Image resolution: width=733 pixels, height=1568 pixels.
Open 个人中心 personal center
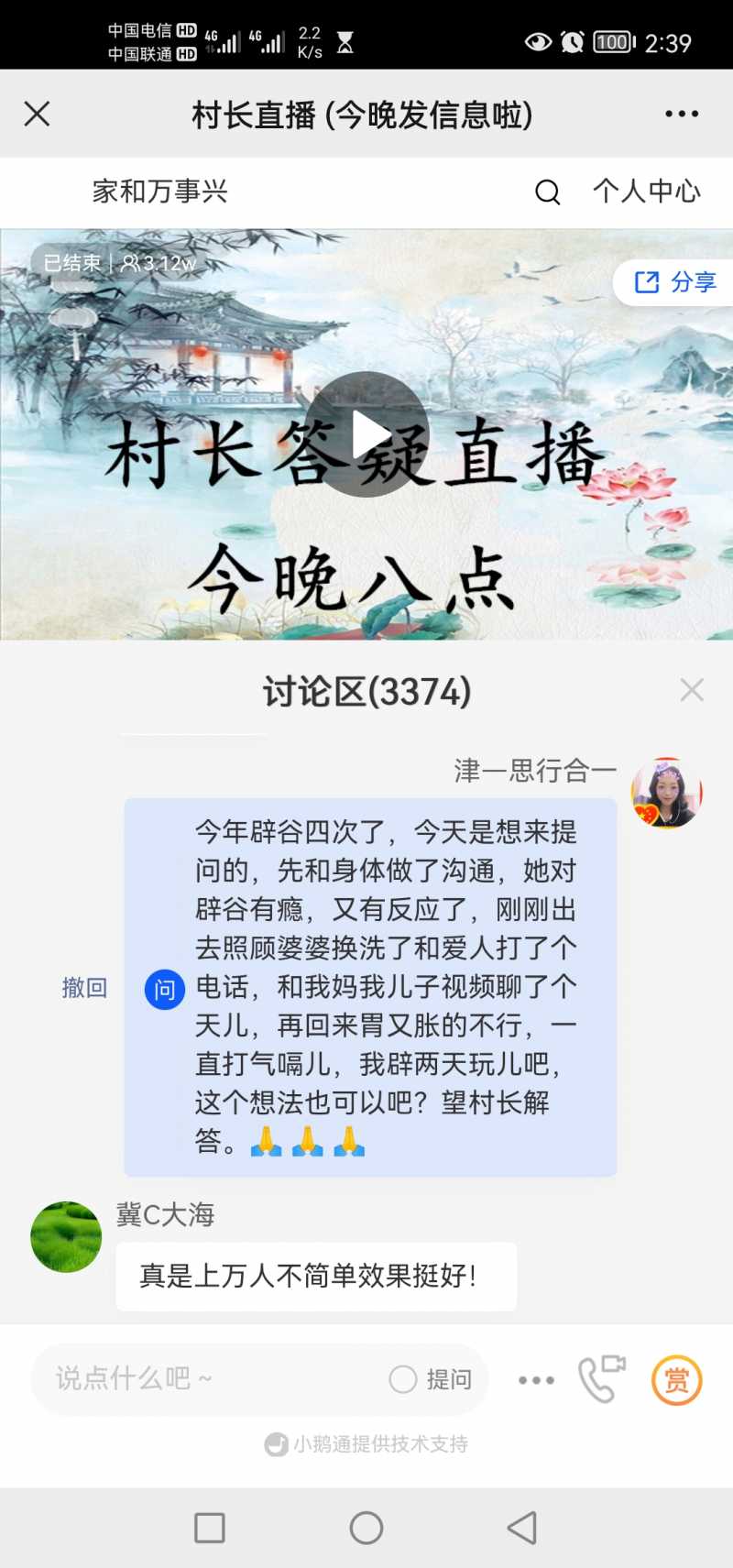coord(648,192)
